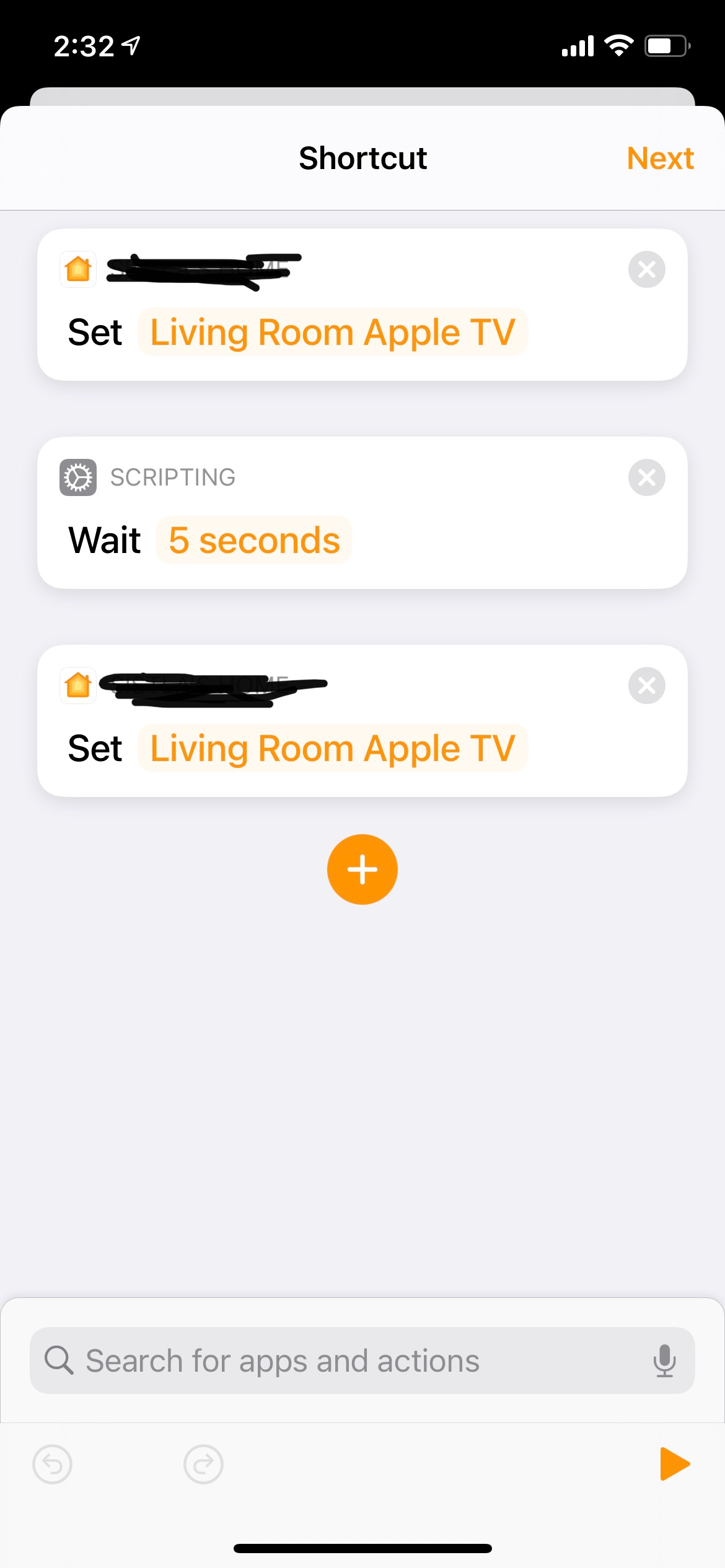
Task: Undo the last change
Action: point(53,1465)
